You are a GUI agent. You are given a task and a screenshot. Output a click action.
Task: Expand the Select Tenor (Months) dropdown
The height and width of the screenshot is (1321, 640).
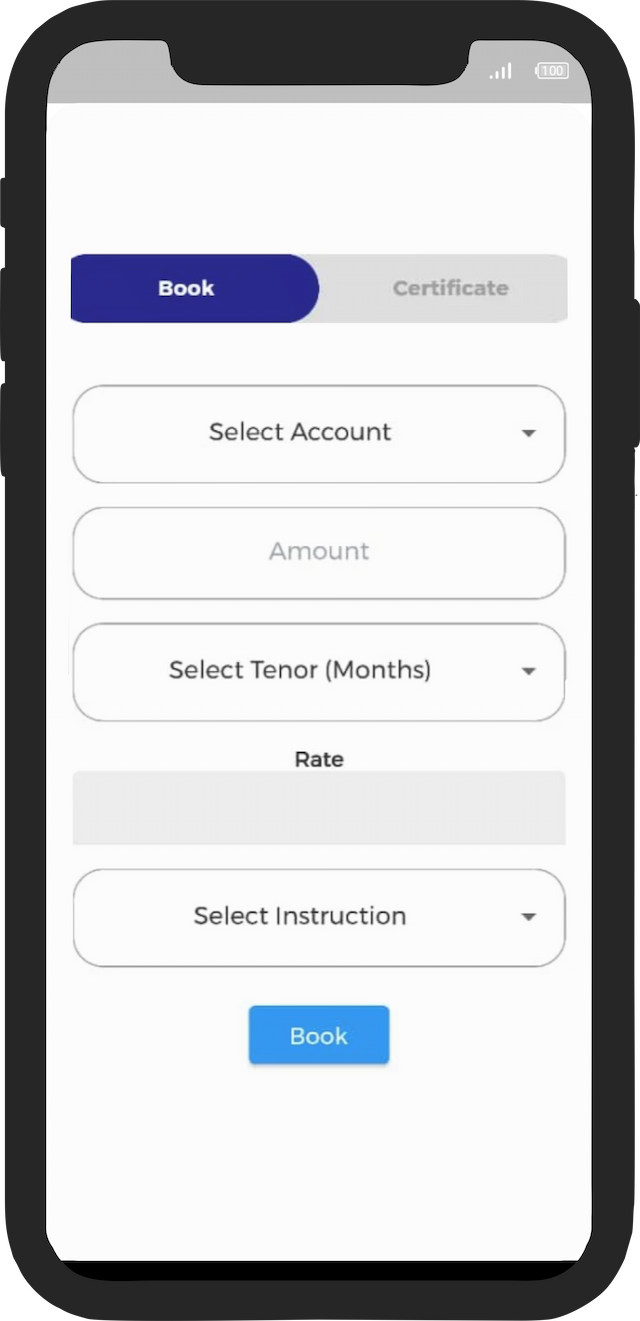[x=319, y=671]
